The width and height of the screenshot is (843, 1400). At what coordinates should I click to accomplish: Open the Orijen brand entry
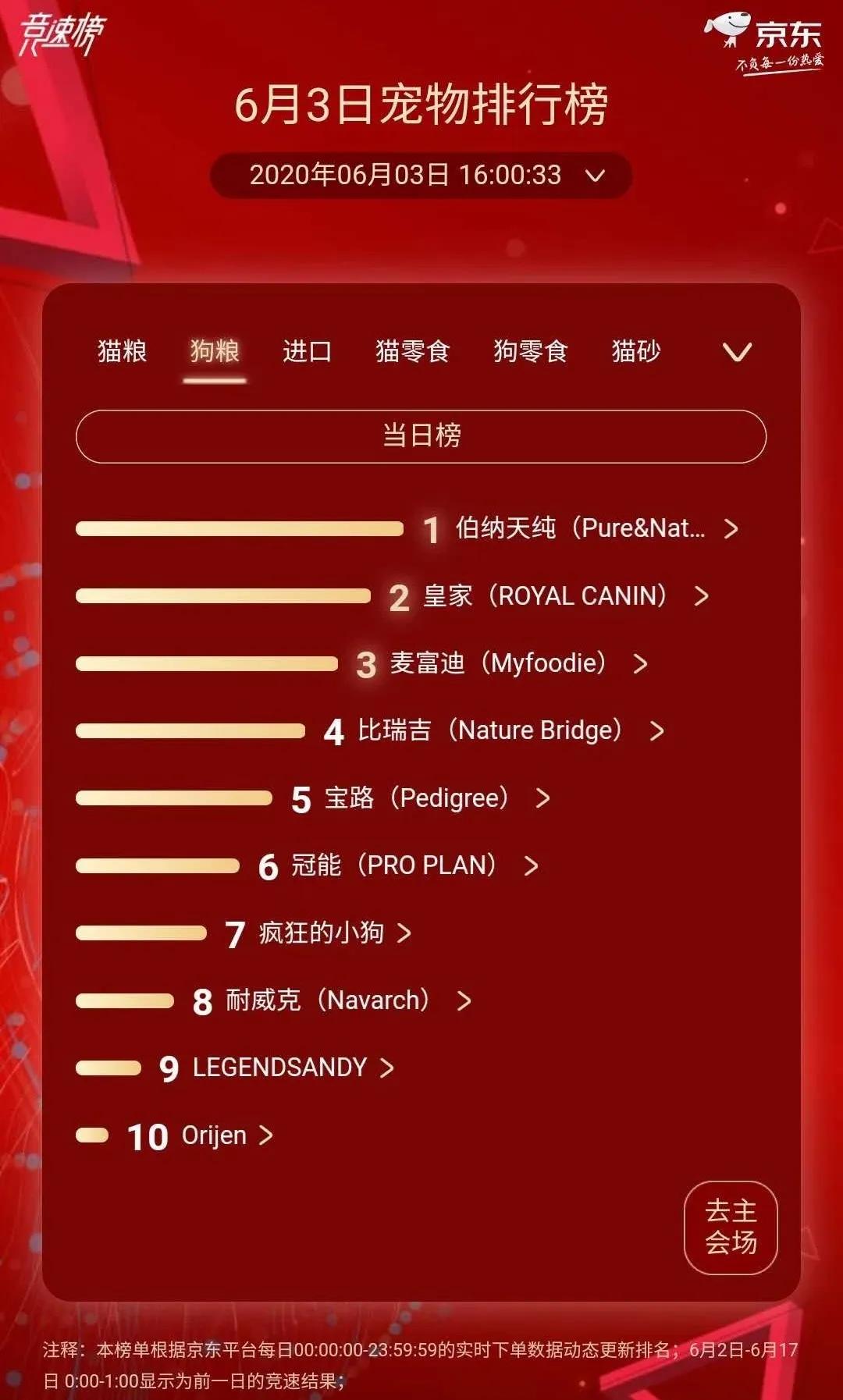(215, 1135)
